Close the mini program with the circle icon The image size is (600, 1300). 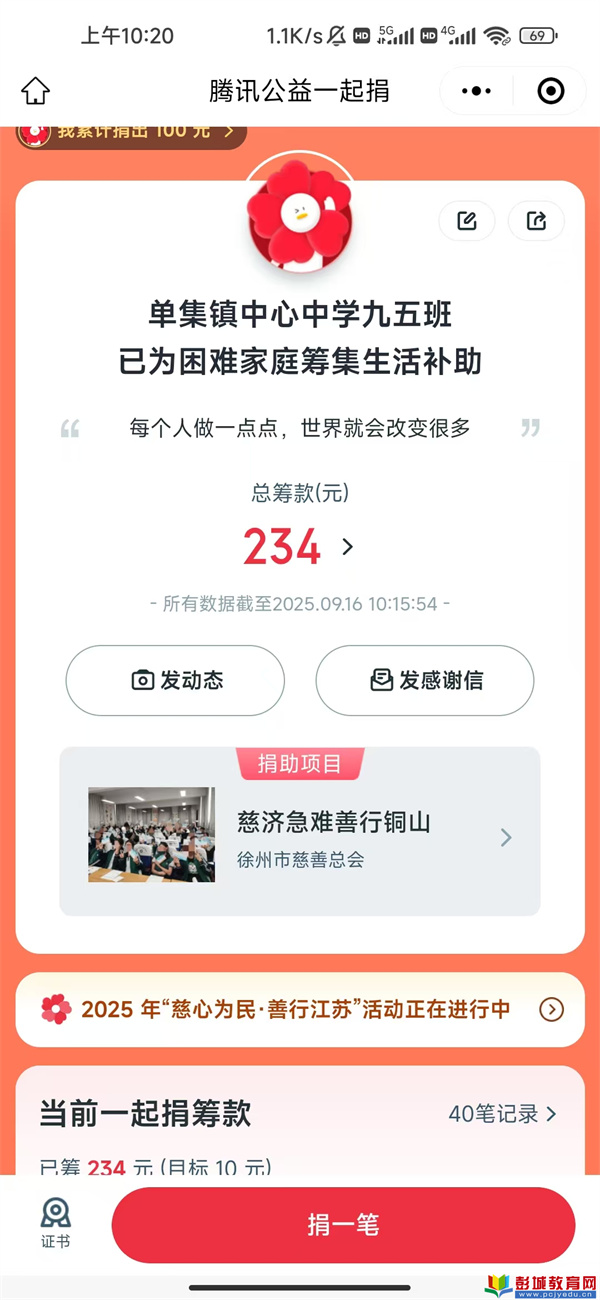tap(550, 91)
